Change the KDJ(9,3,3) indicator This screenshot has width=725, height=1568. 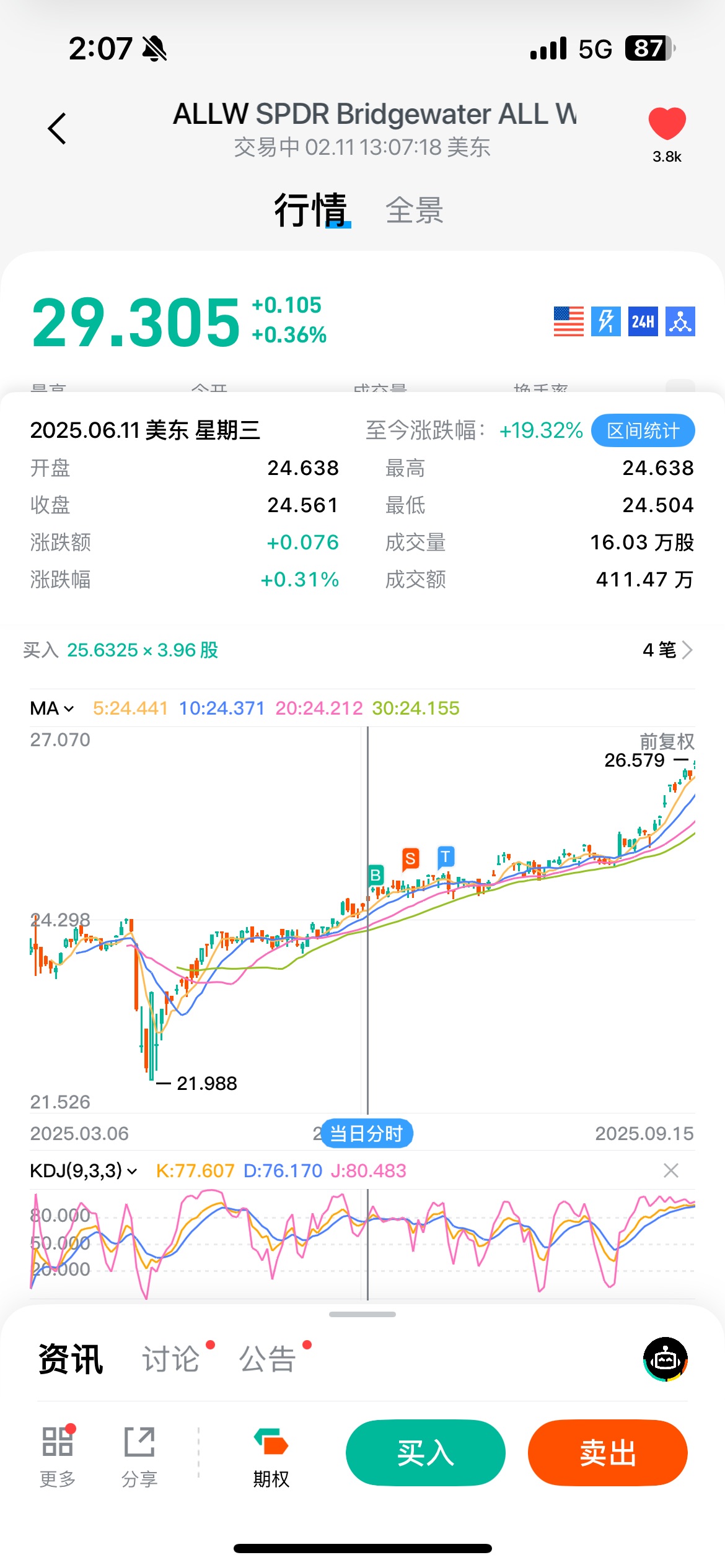[83, 1171]
